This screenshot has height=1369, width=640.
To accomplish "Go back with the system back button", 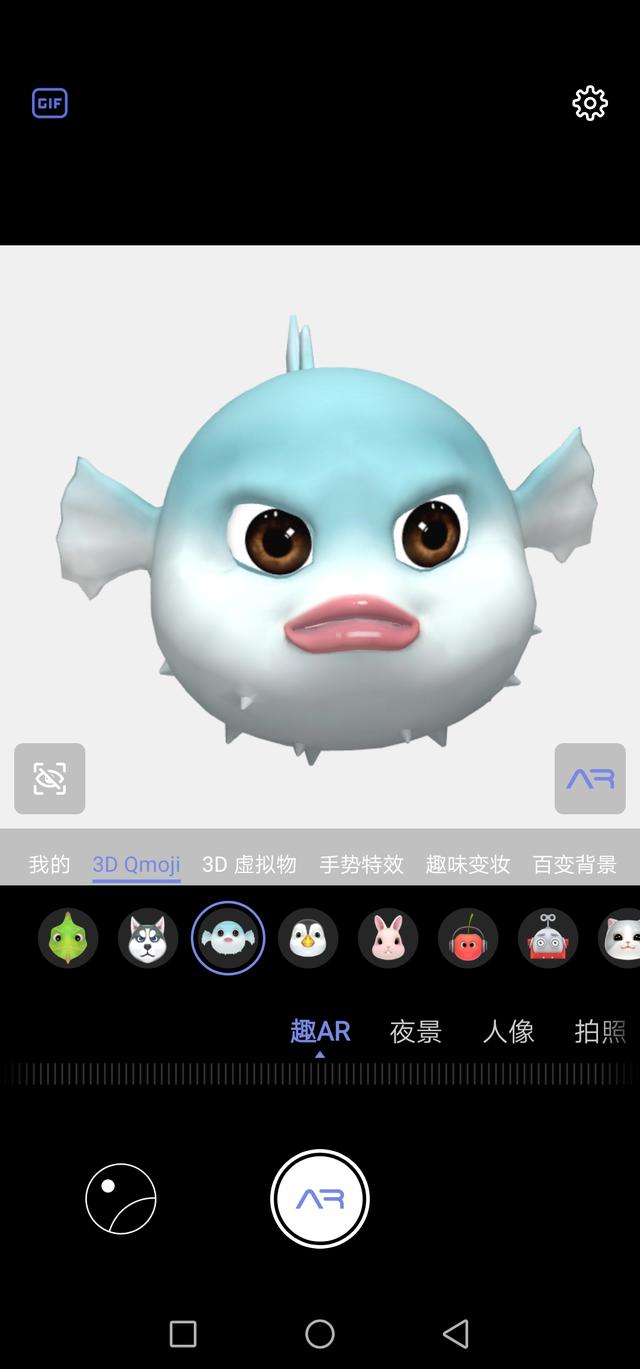I will [x=456, y=1333].
